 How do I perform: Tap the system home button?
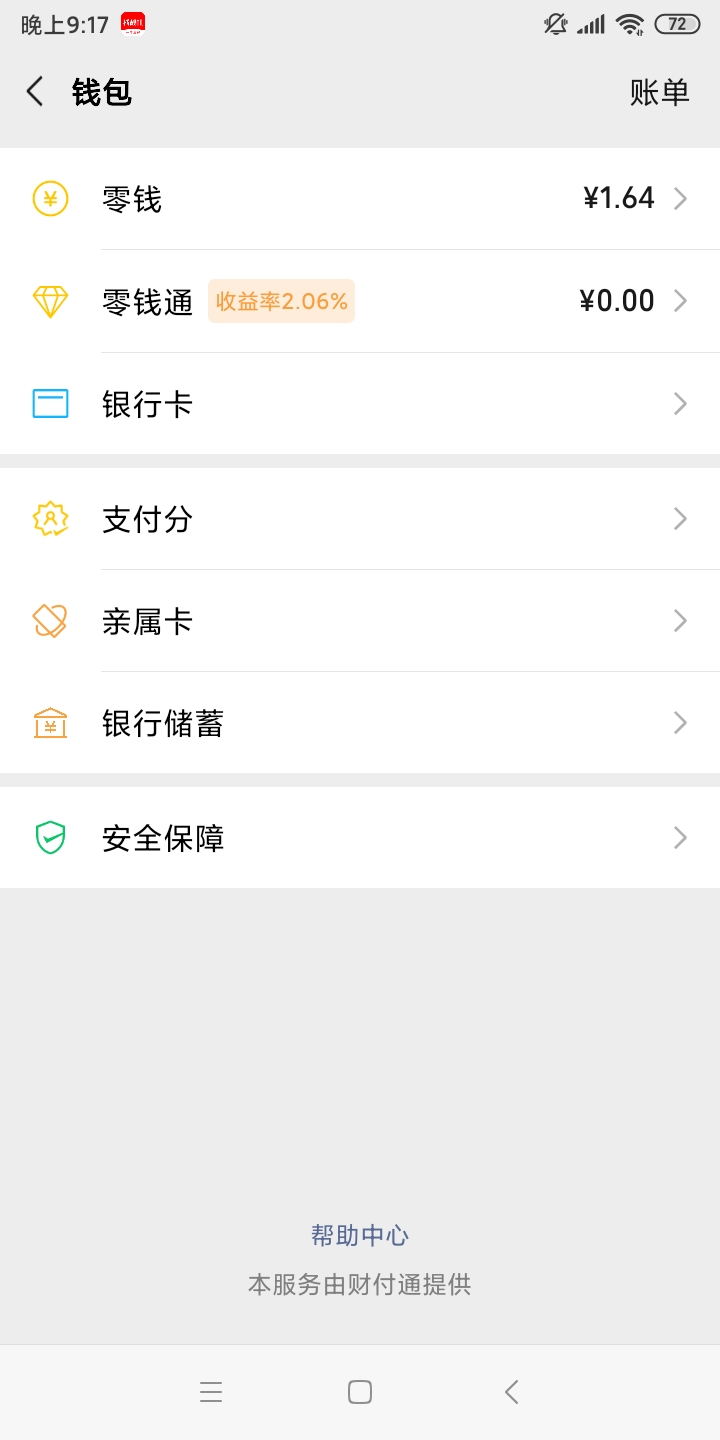[360, 1392]
